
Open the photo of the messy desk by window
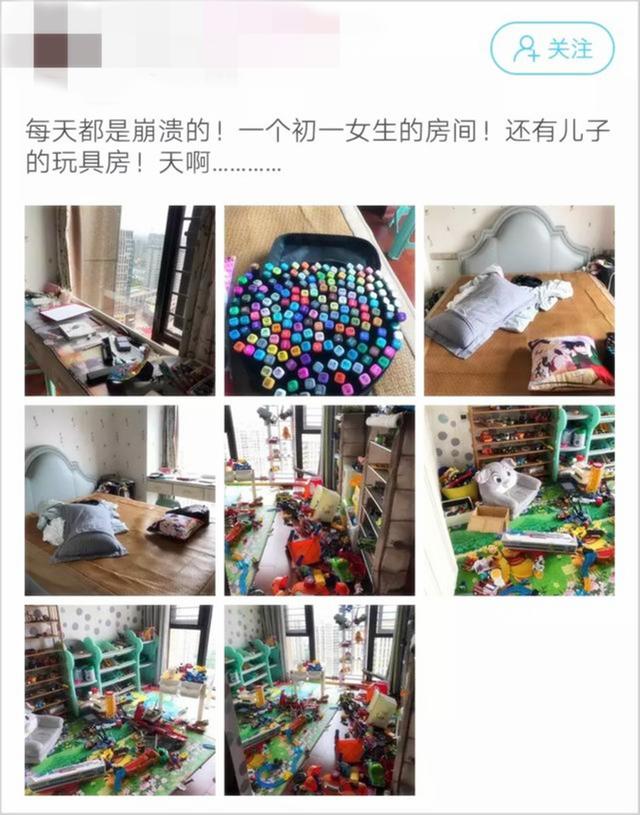pyautogui.click(x=120, y=300)
